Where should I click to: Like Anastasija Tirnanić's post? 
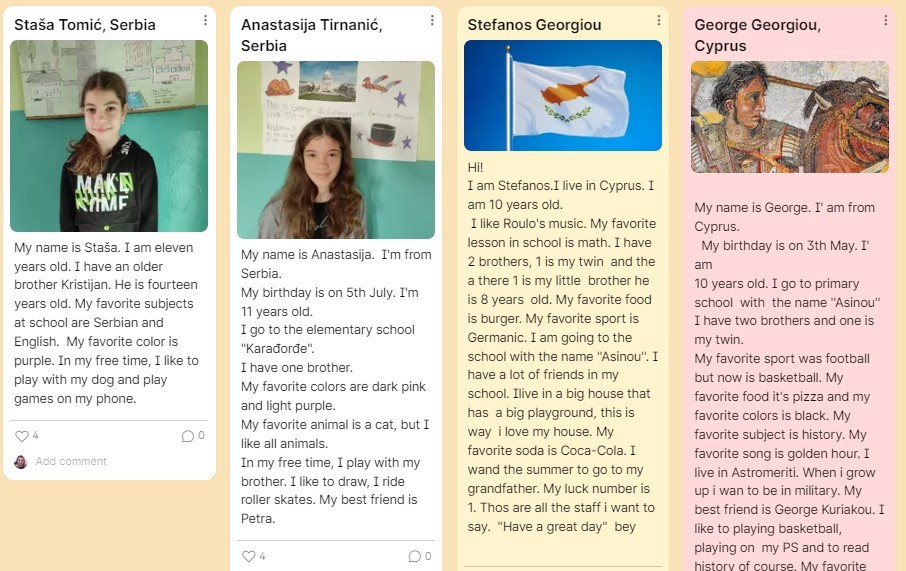[x=248, y=556]
